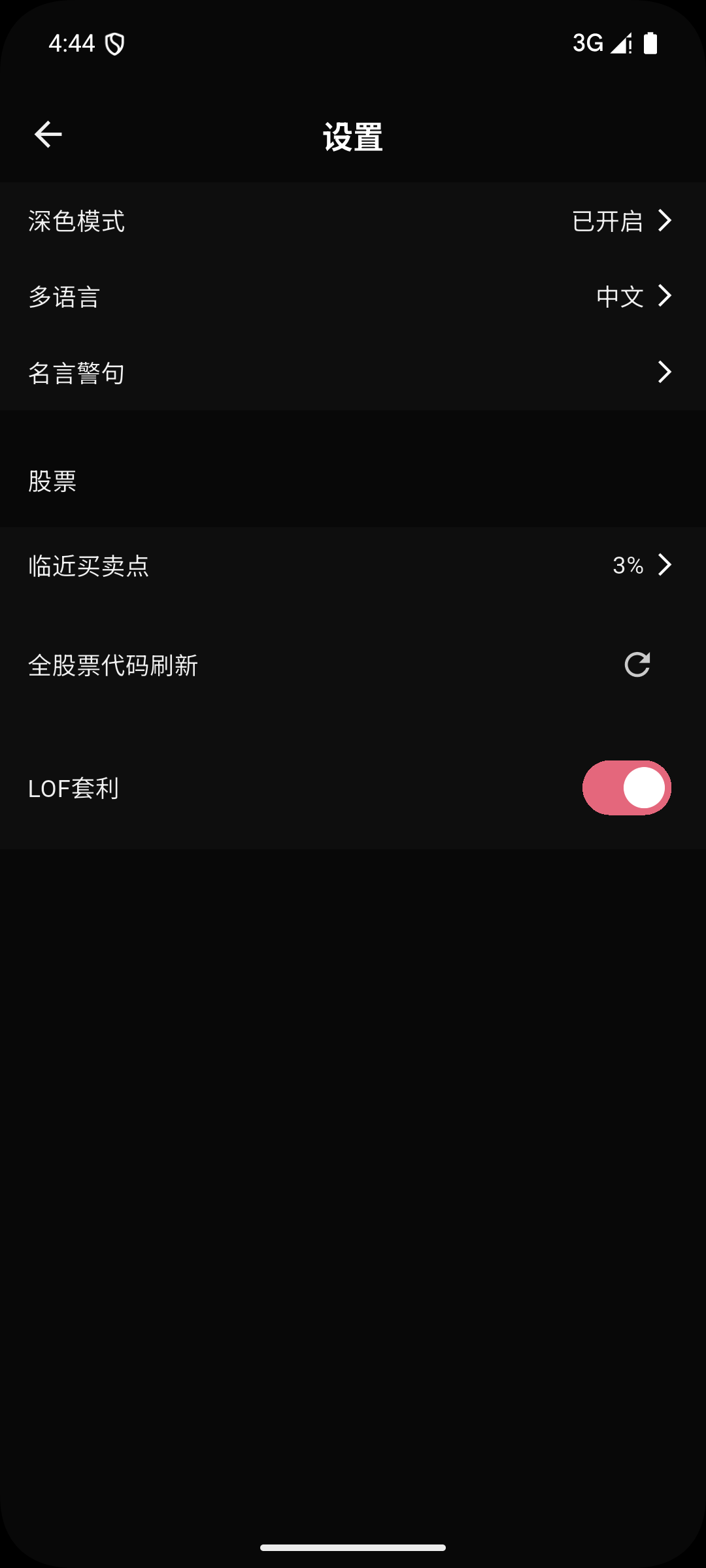Open the 临近买卖点 percentage setting
This screenshot has width=706, height=1568.
tap(353, 565)
